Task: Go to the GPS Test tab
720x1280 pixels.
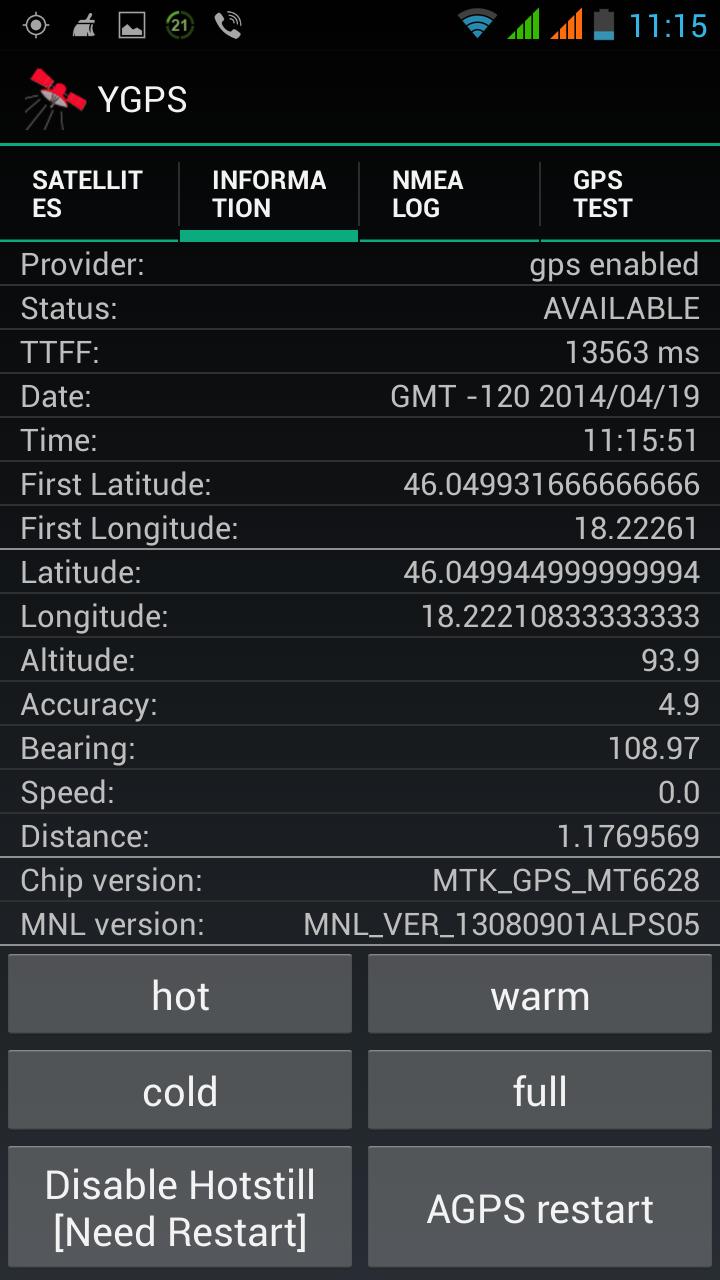Action: click(629, 194)
